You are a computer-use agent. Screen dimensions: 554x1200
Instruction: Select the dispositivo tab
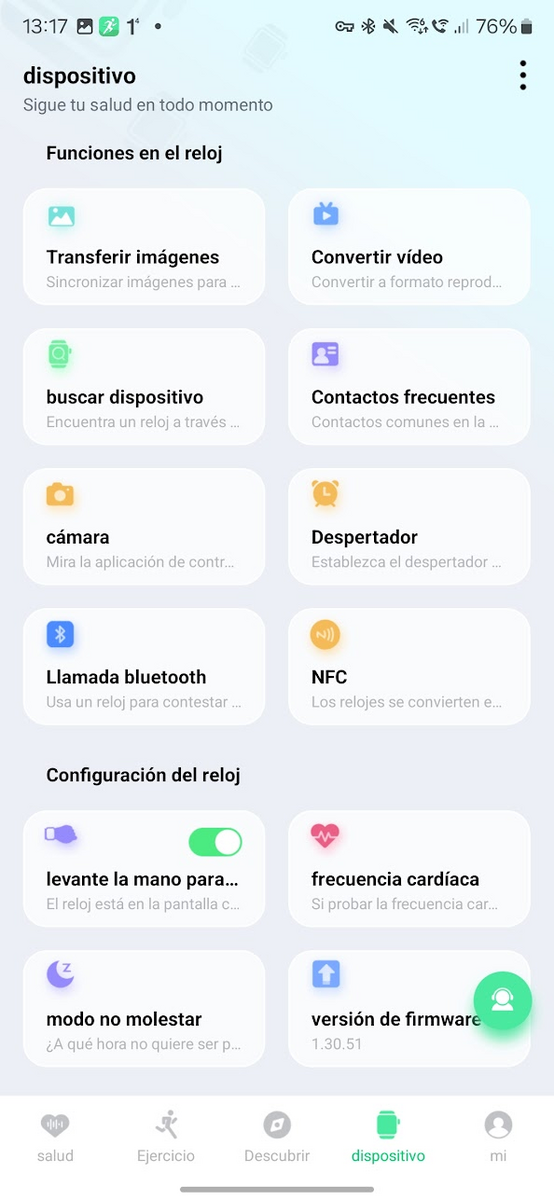(388, 1138)
